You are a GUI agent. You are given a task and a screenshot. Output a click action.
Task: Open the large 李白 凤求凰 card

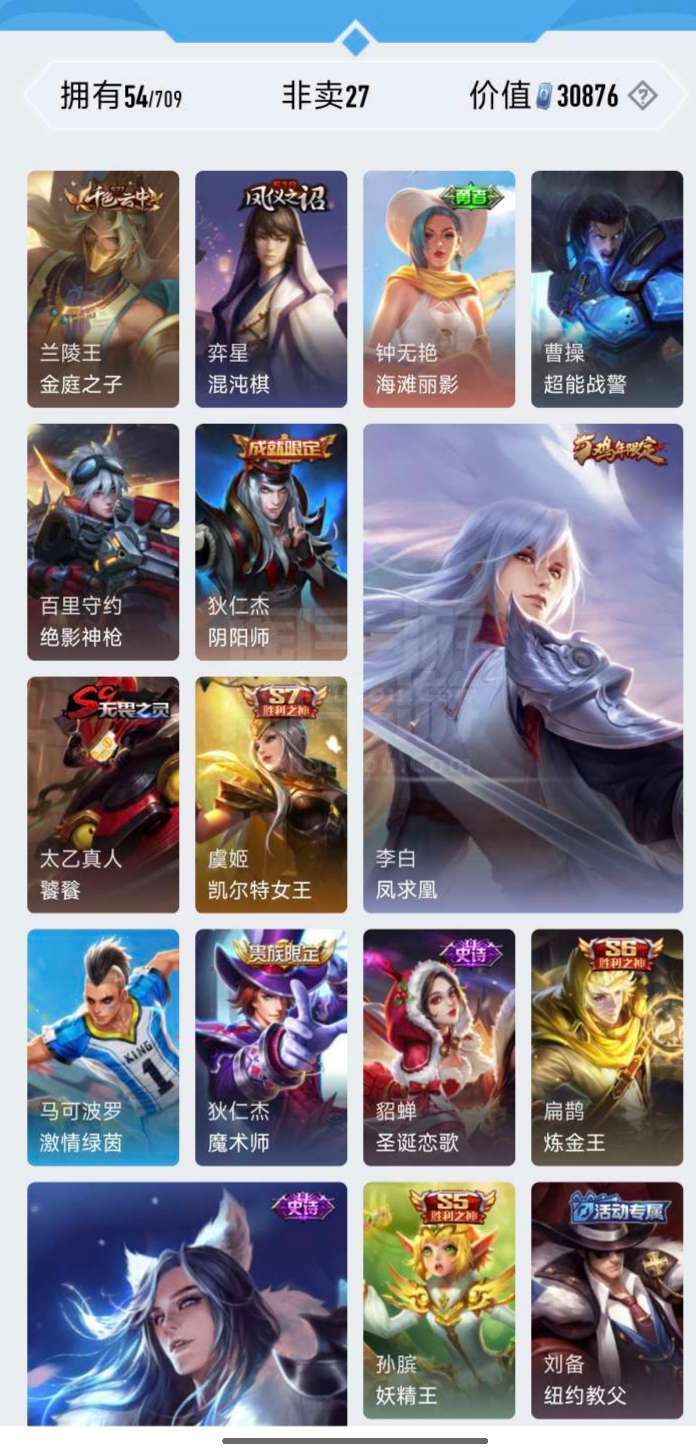[x=523, y=668]
